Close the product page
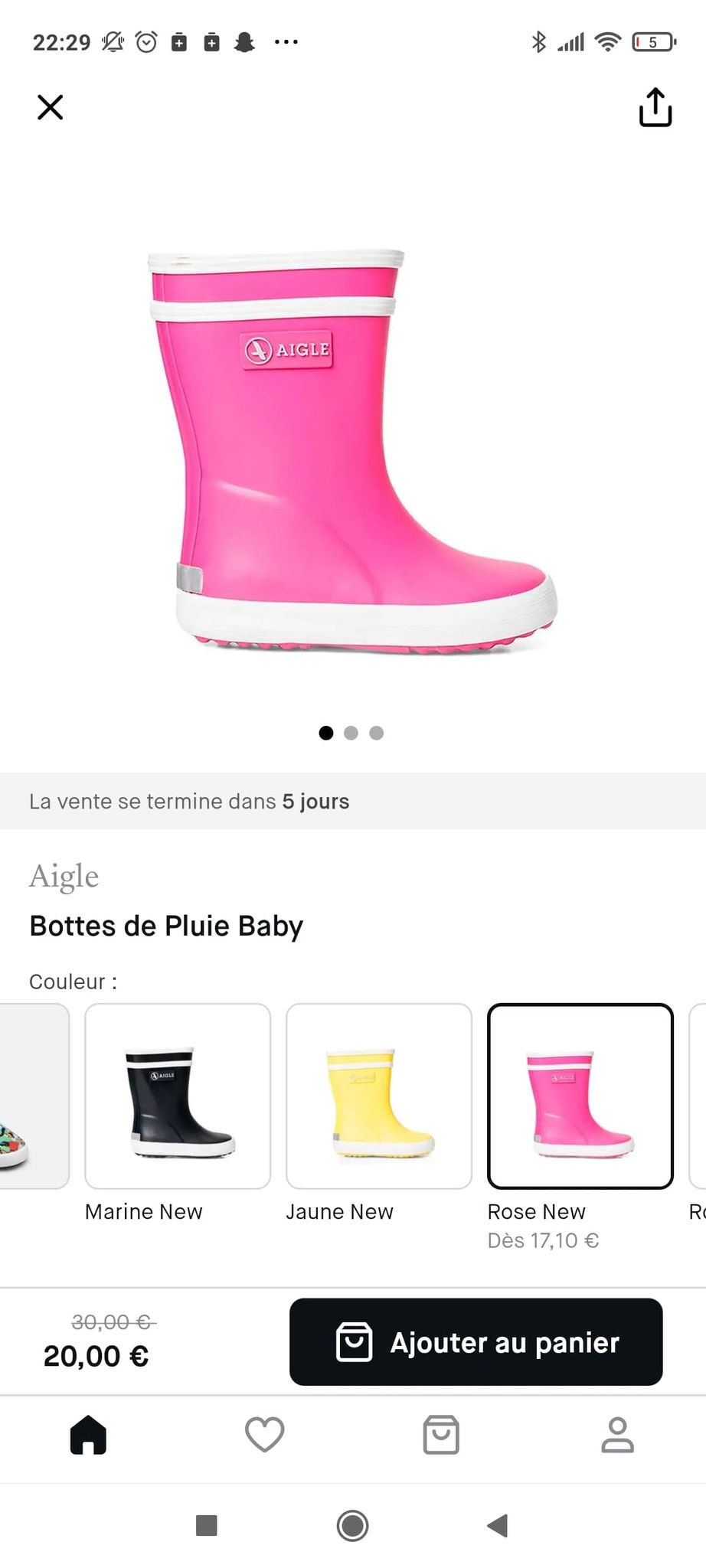The height and width of the screenshot is (1568, 706). (51, 107)
